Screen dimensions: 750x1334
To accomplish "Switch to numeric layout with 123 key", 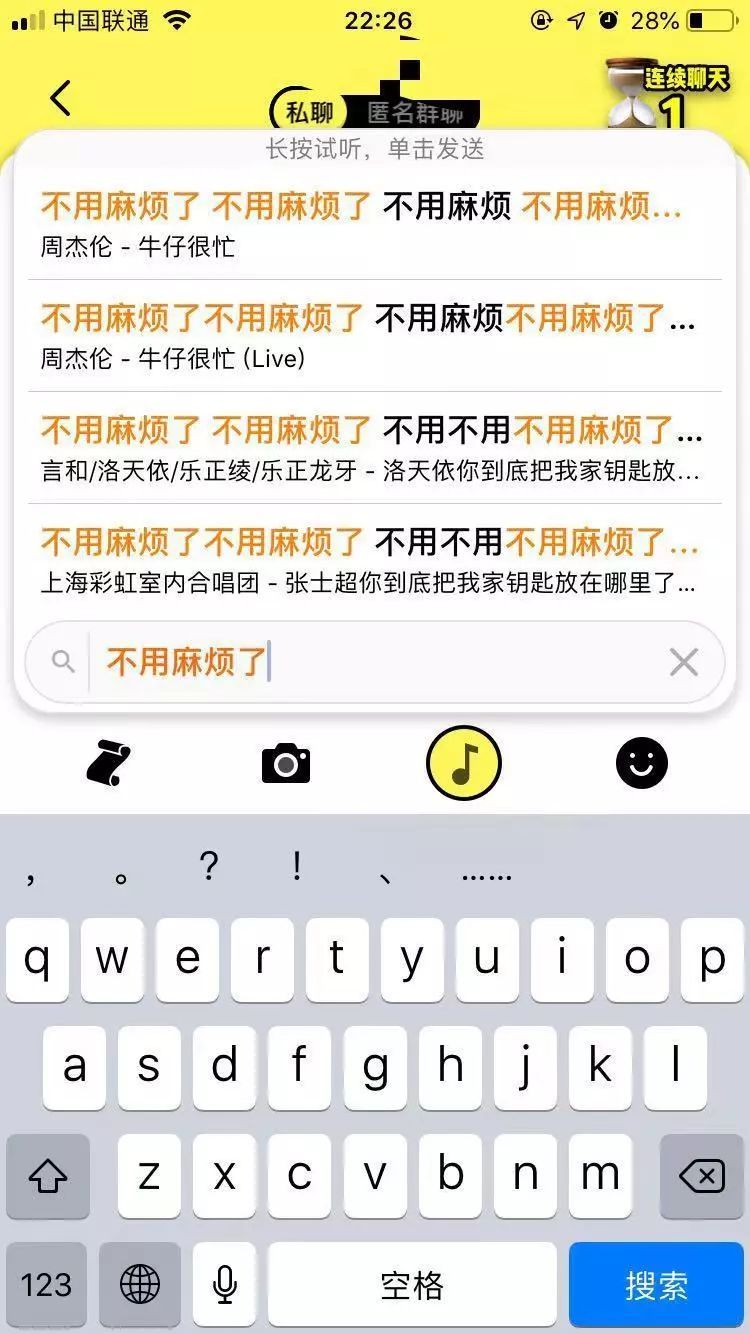I will pos(48,1285).
